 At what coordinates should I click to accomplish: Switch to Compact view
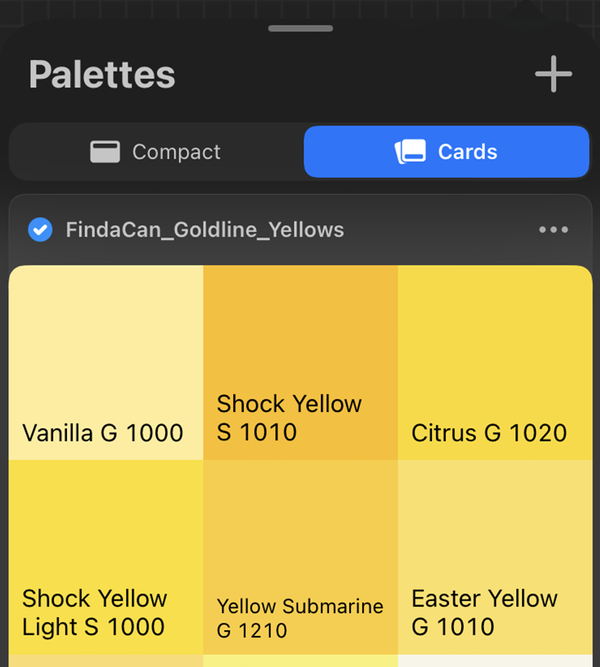155,152
